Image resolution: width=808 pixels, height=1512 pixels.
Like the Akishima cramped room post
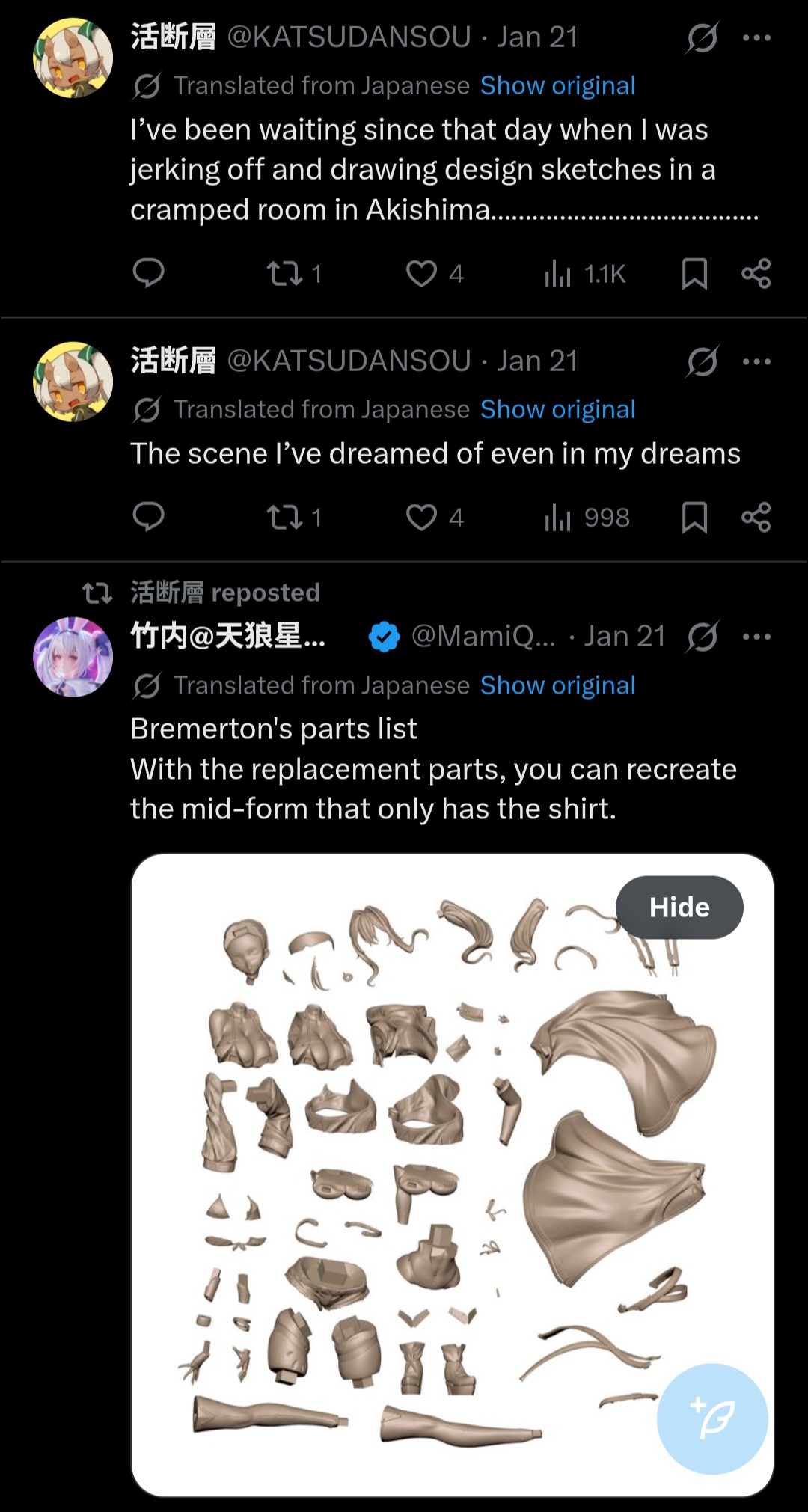(421, 273)
